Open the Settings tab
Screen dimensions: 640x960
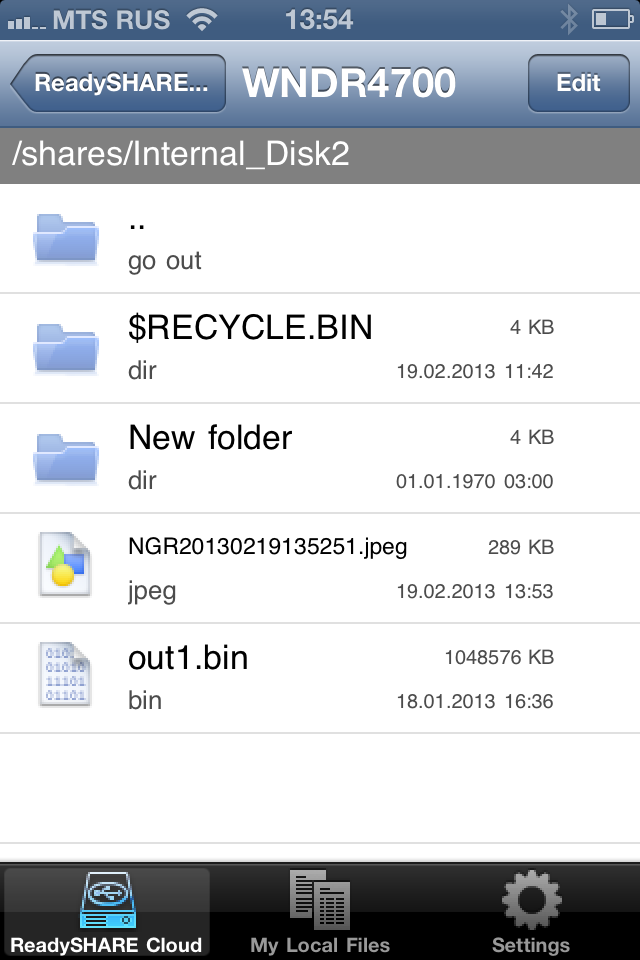[x=531, y=912]
